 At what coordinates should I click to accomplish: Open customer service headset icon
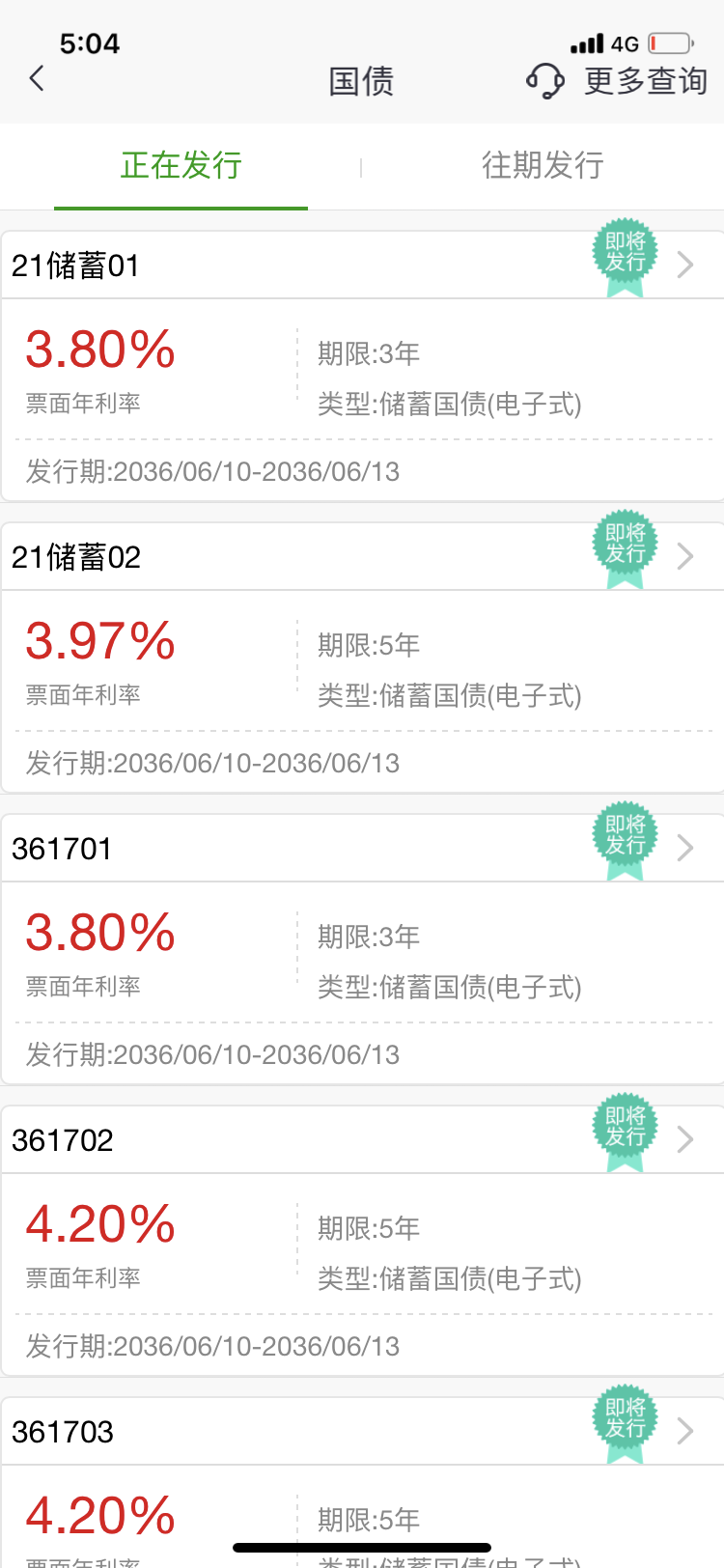pyautogui.click(x=545, y=80)
